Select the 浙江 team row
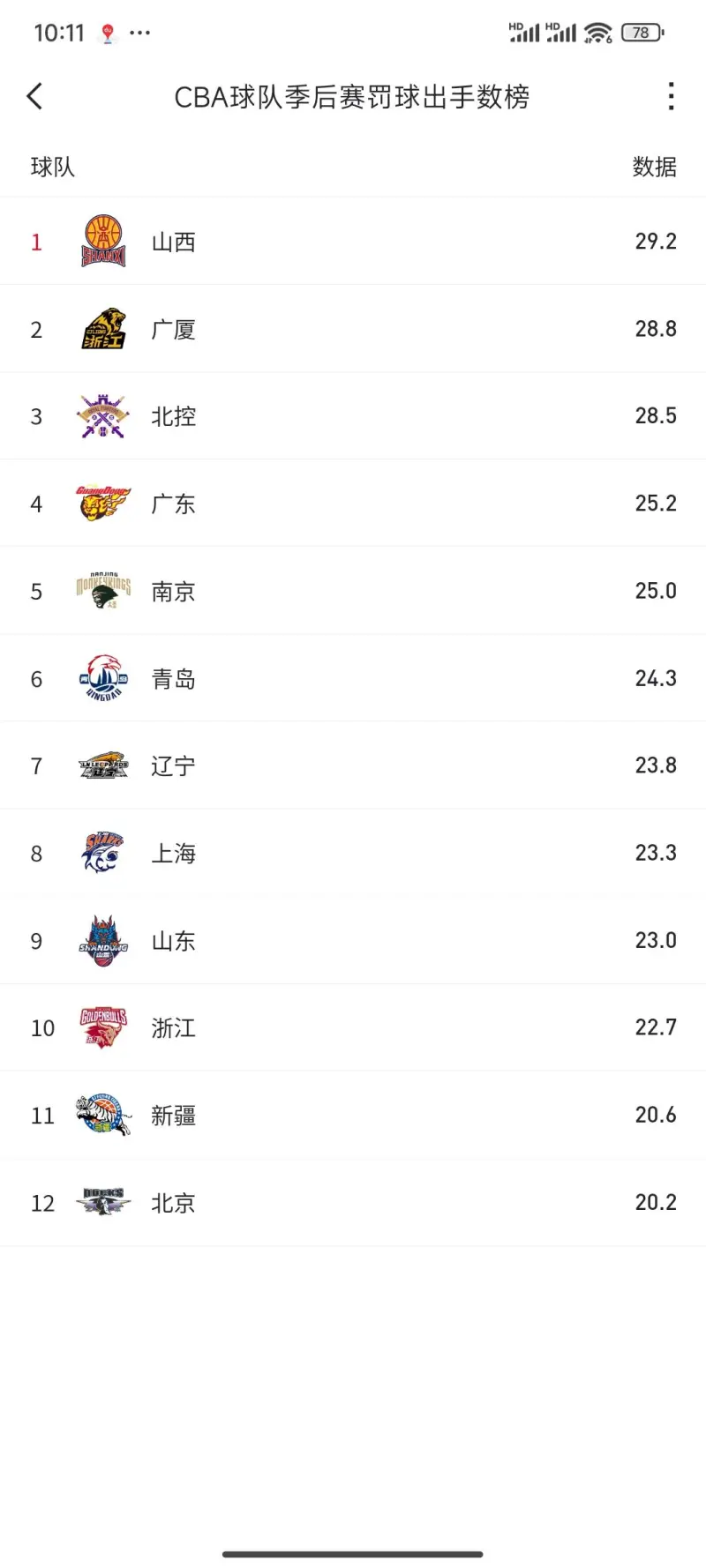This screenshot has width=706, height=1568. (x=353, y=1027)
